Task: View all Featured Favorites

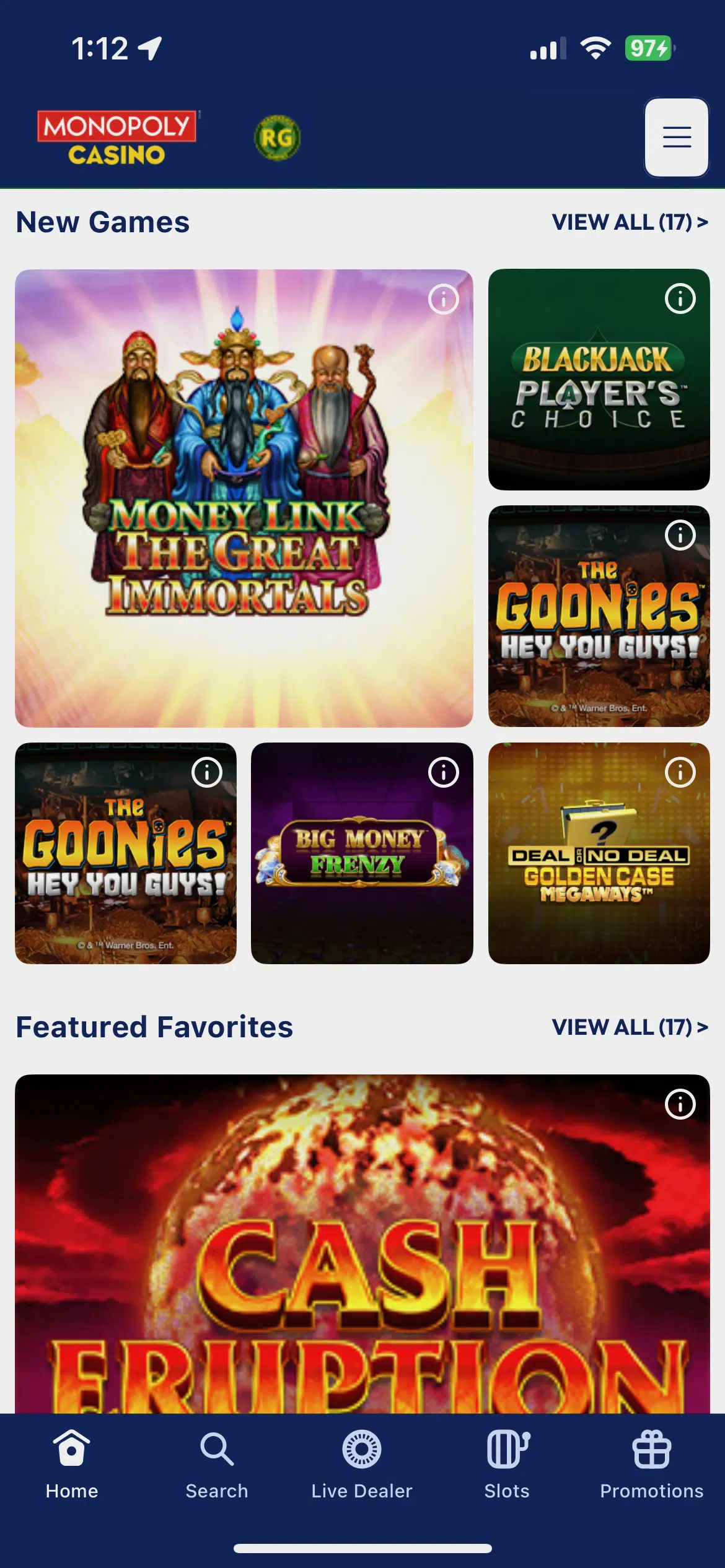Action: (630, 1027)
